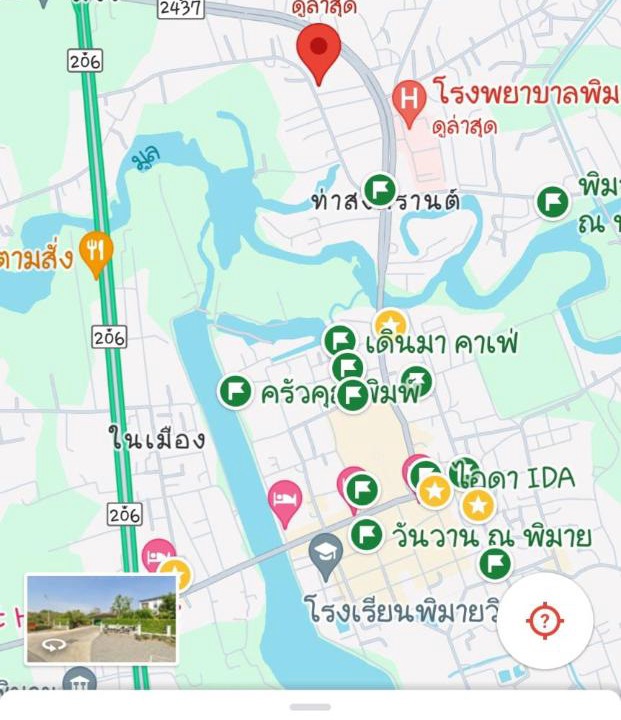Expand the bottom sheet handle
This screenshot has height=720, width=621.
[310, 707]
